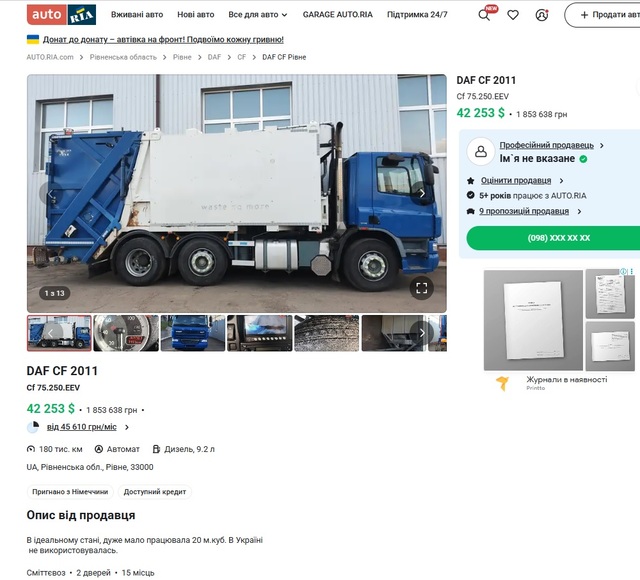Image resolution: width=640 pixels, height=580 pixels.
Task: Open the donation banner link
Action: click(163, 40)
